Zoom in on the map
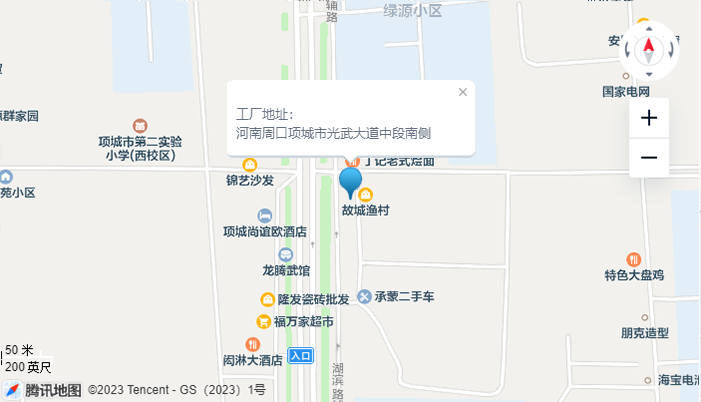Screen dimensions: 701x402 tap(649, 118)
